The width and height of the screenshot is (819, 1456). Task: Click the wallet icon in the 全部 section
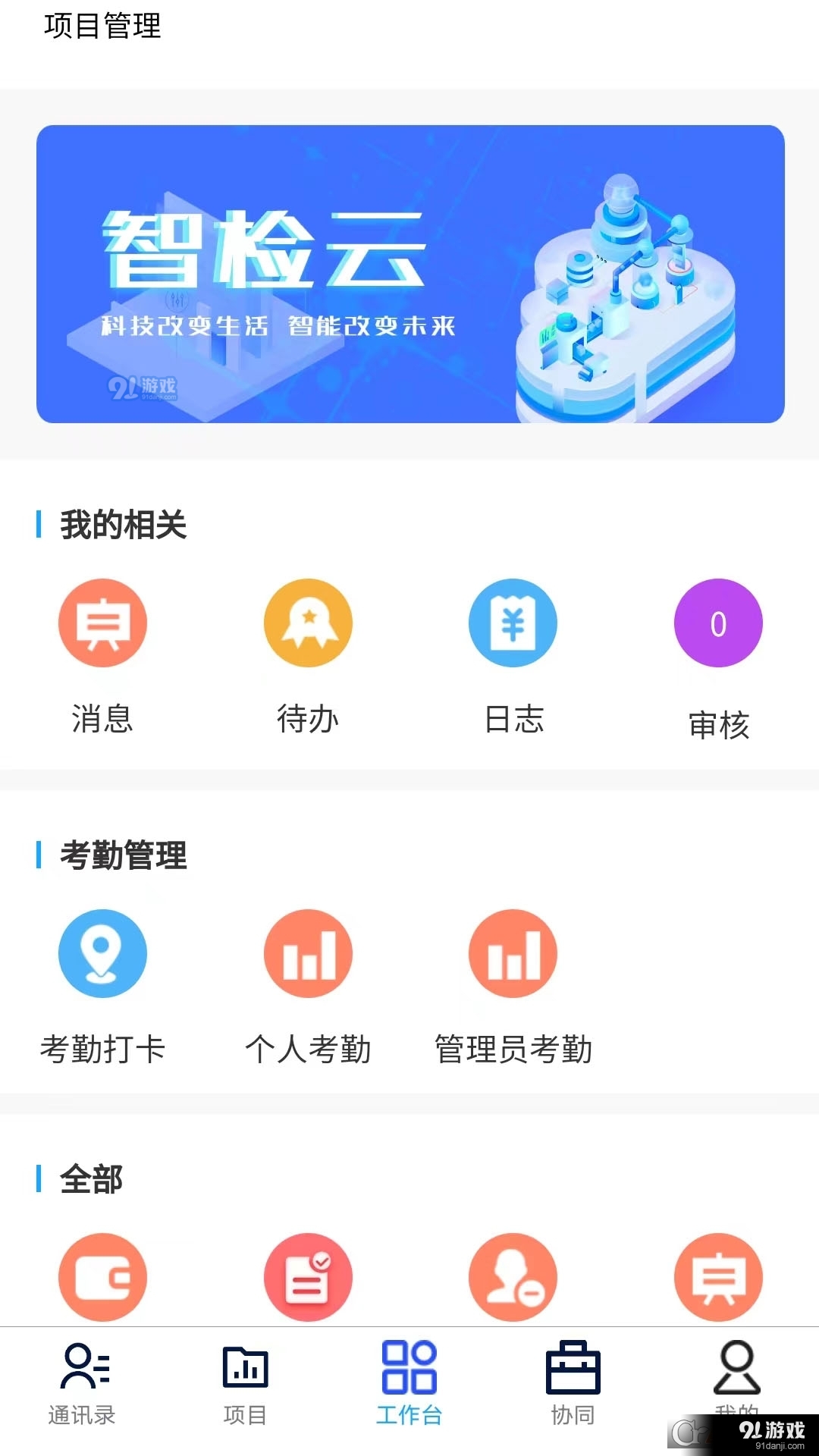click(102, 1277)
